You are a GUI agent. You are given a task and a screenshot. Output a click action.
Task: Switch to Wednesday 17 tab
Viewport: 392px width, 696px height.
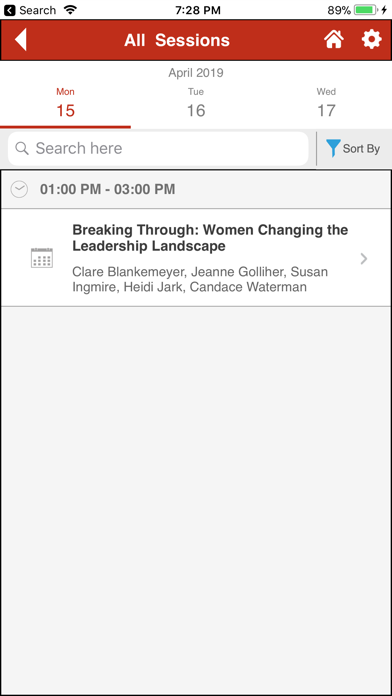click(326, 104)
